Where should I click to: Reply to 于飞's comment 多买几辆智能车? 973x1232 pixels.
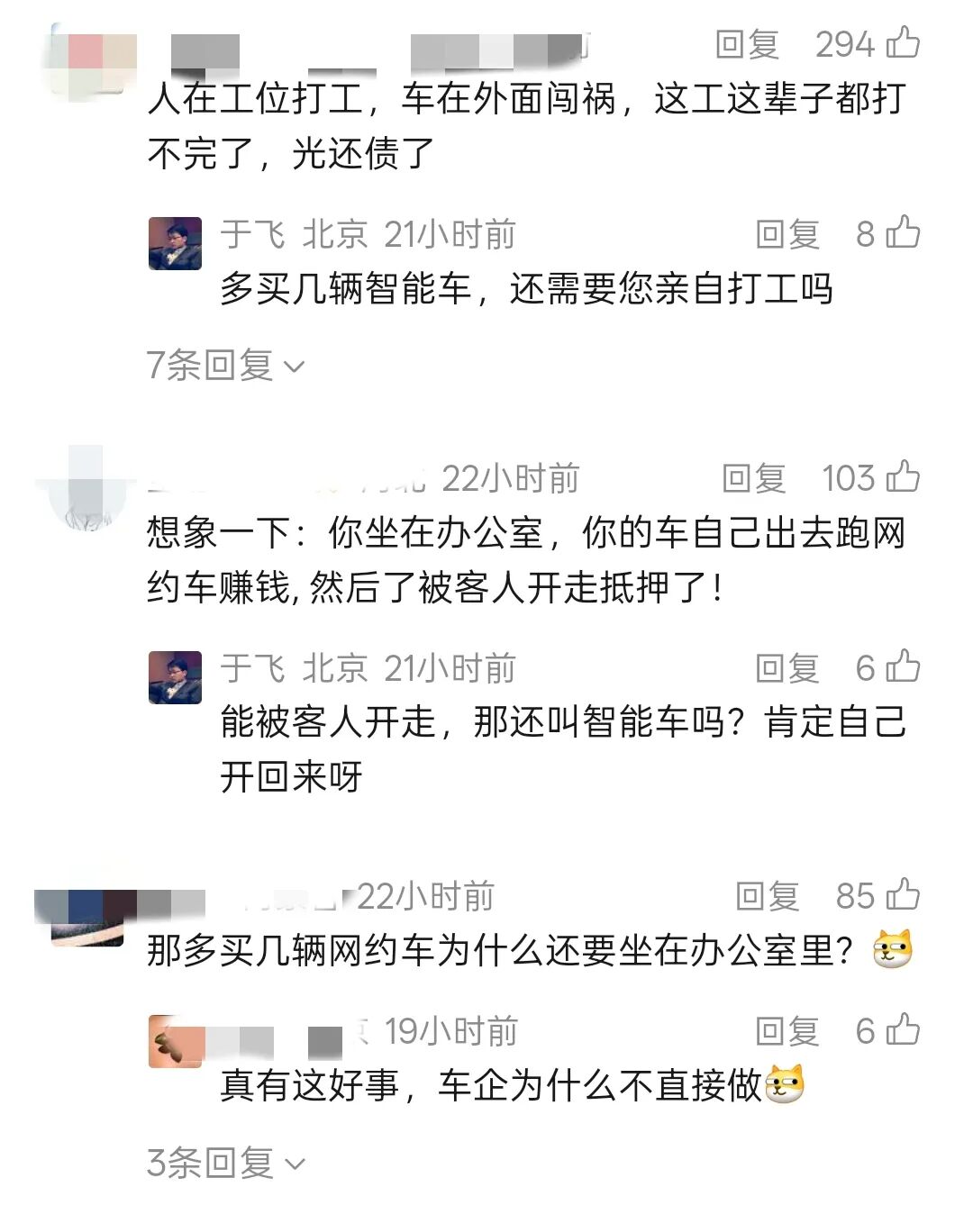(x=787, y=234)
